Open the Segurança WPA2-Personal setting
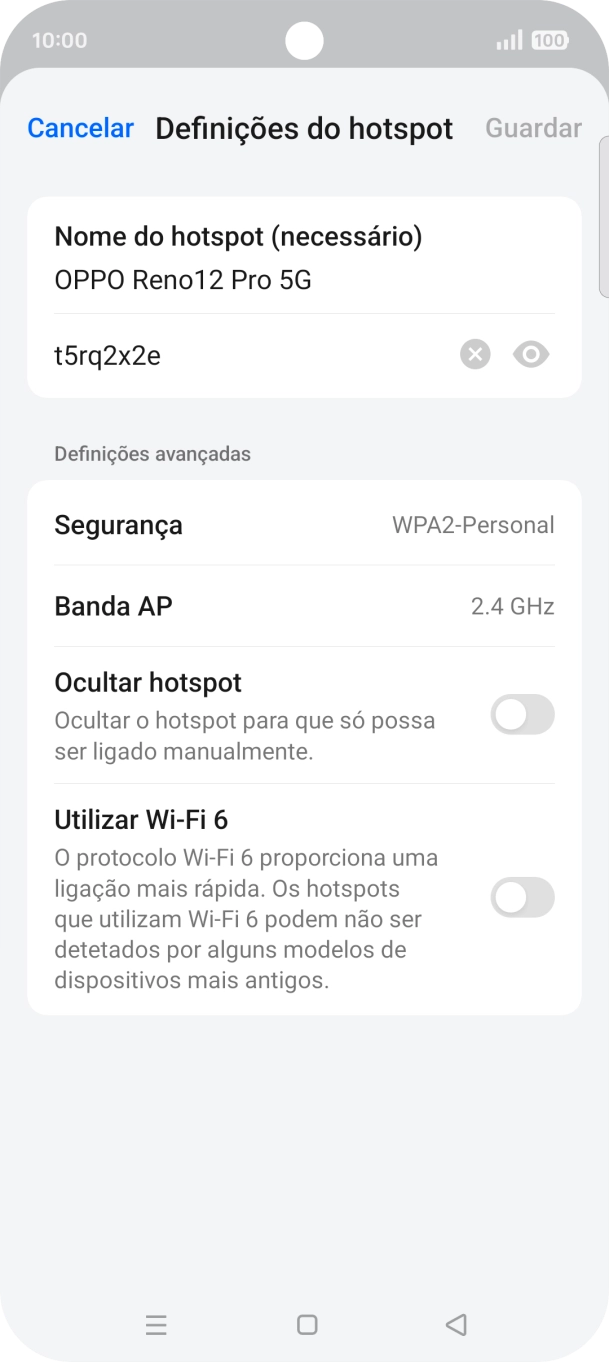609x1362 pixels. pos(304,525)
